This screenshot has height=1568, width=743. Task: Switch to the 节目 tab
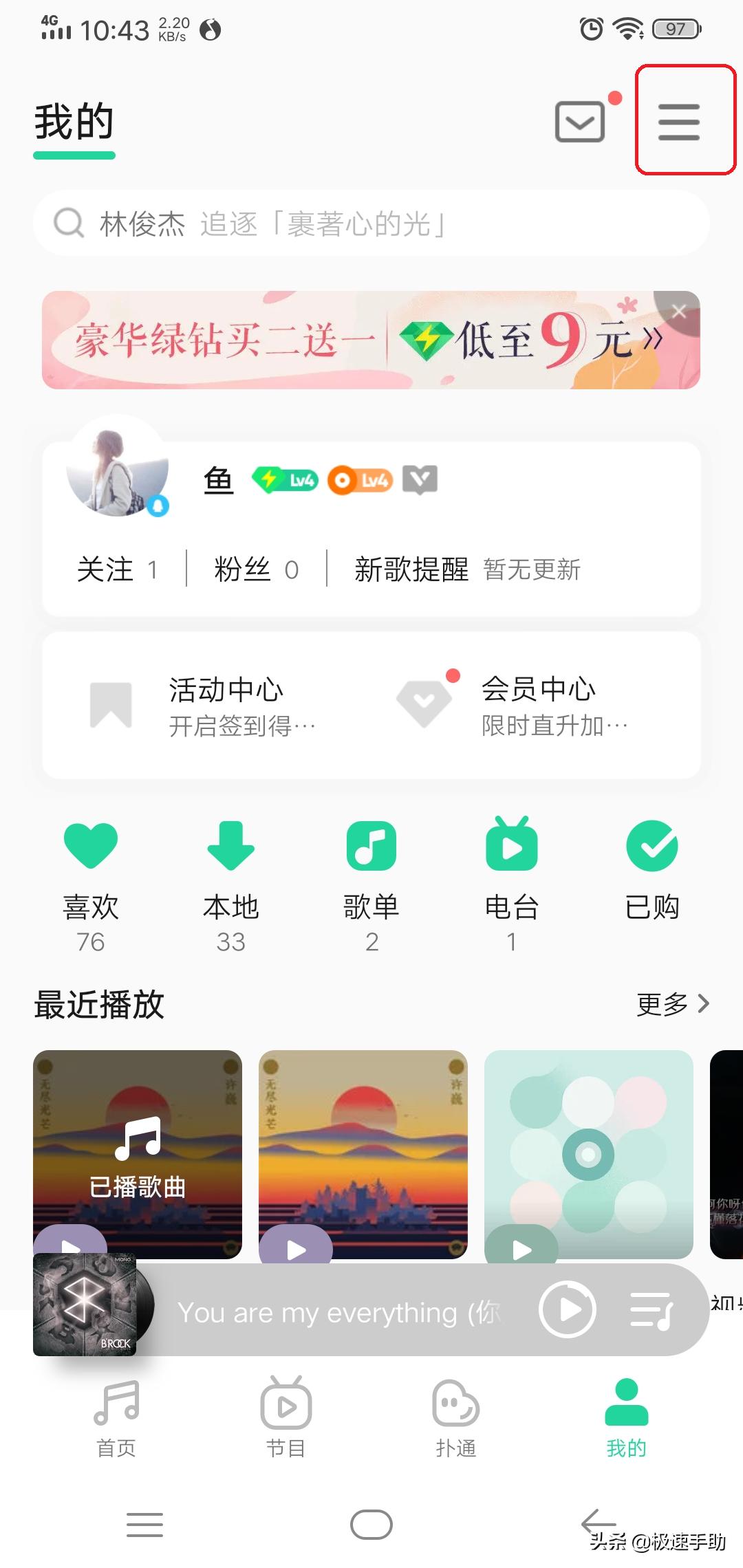pos(286,1417)
